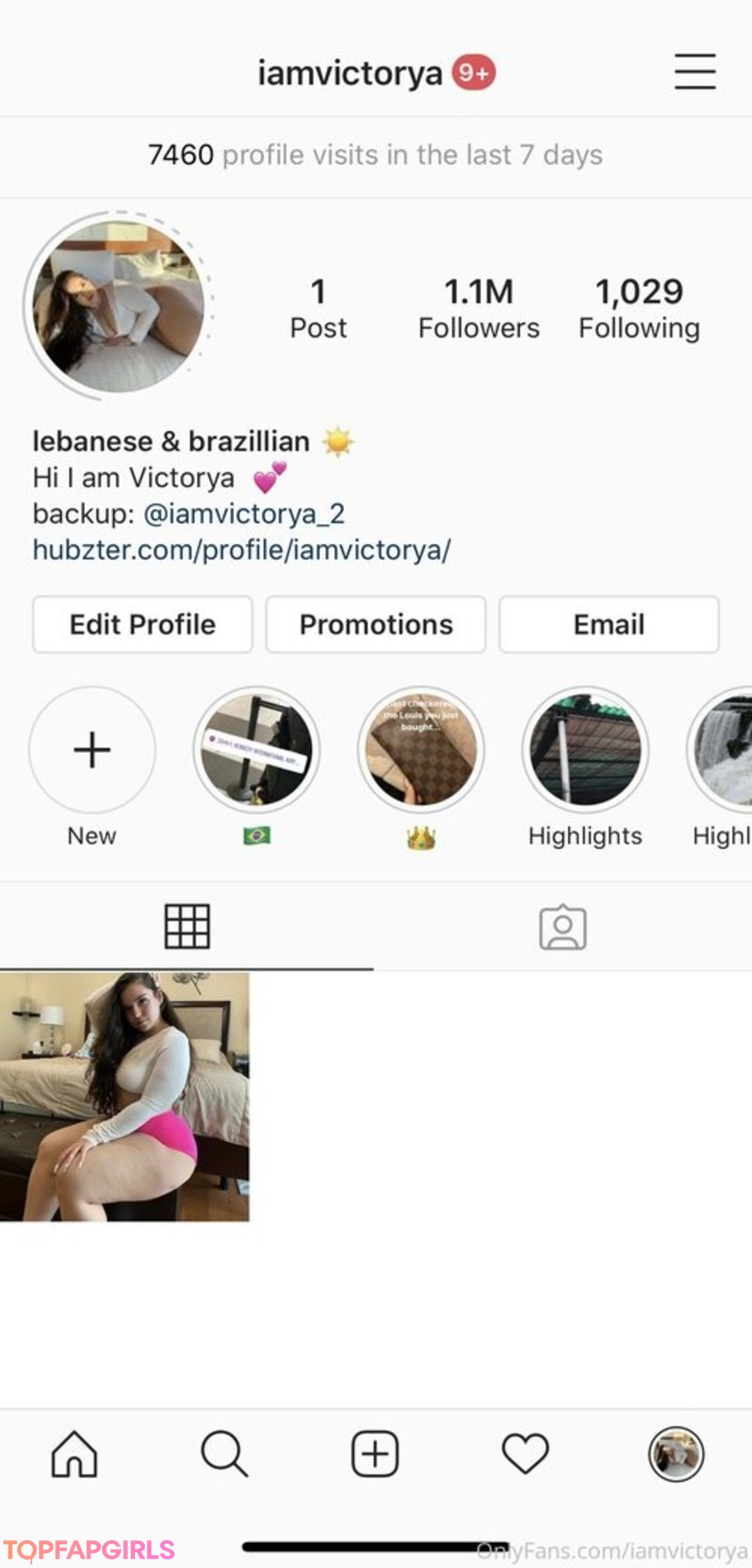Screen dimensions: 752x1568
Task: Tap the Email button
Action: pyautogui.click(x=609, y=624)
